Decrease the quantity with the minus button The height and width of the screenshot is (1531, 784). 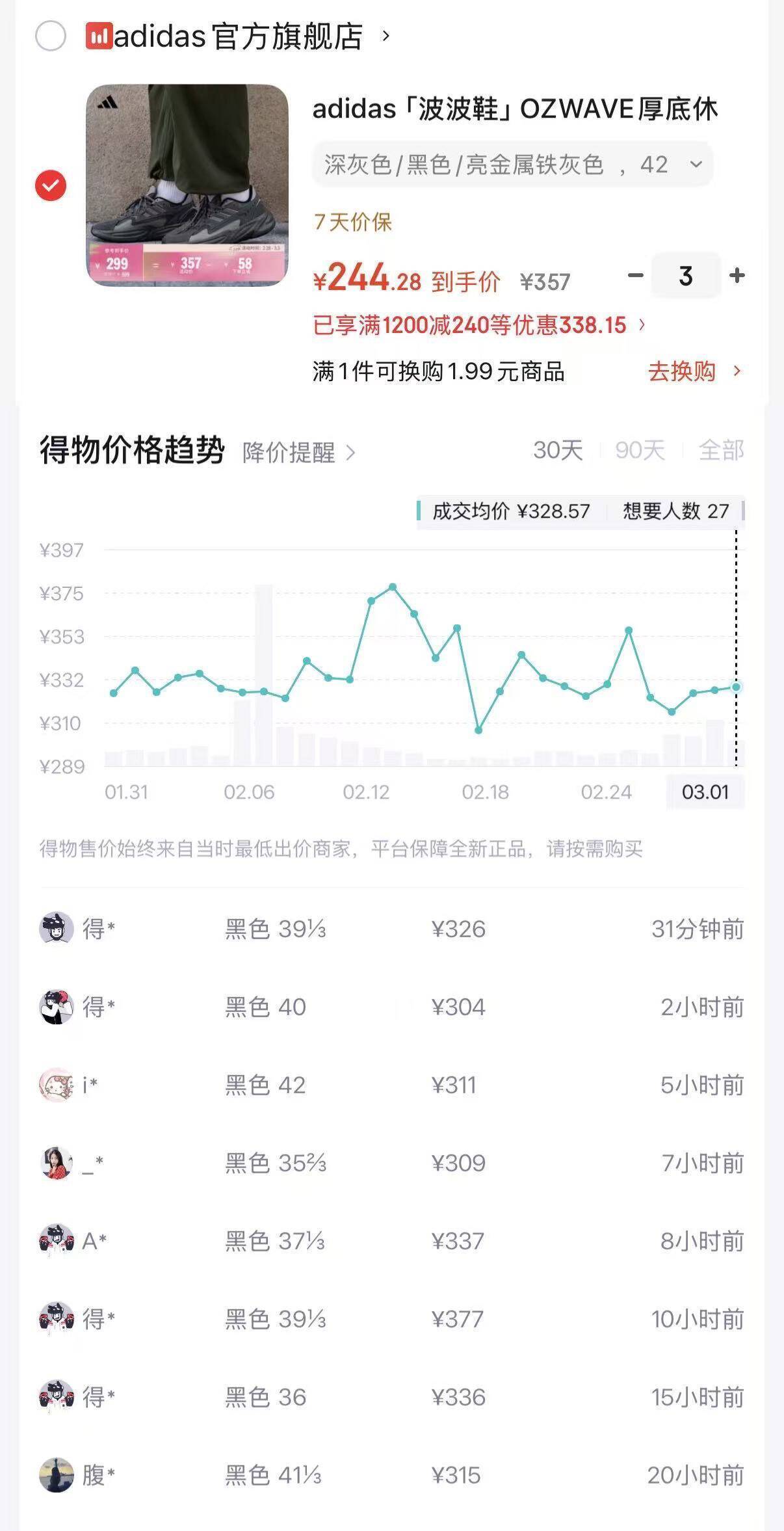coord(635,276)
